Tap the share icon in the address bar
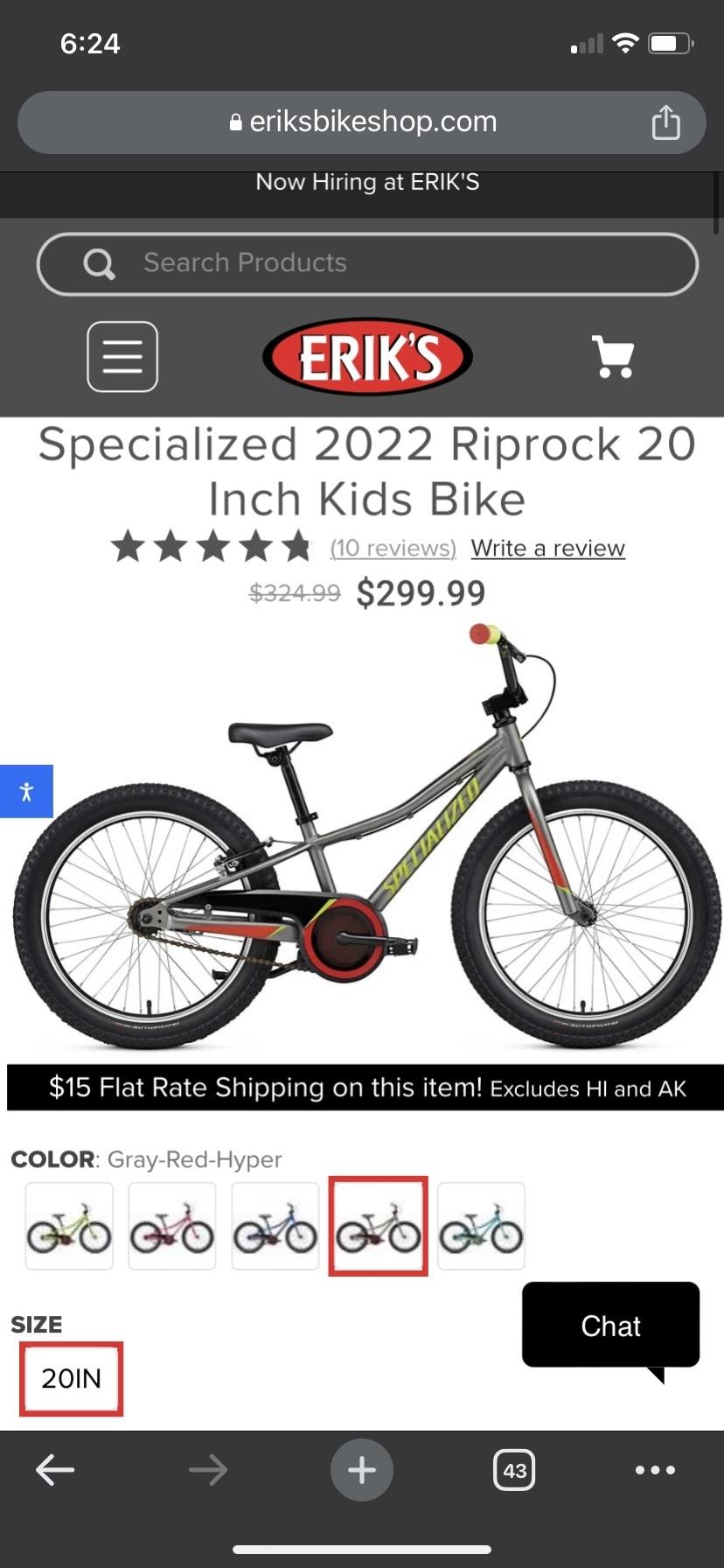The height and width of the screenshot is (1568, 724). coord(665,122)
